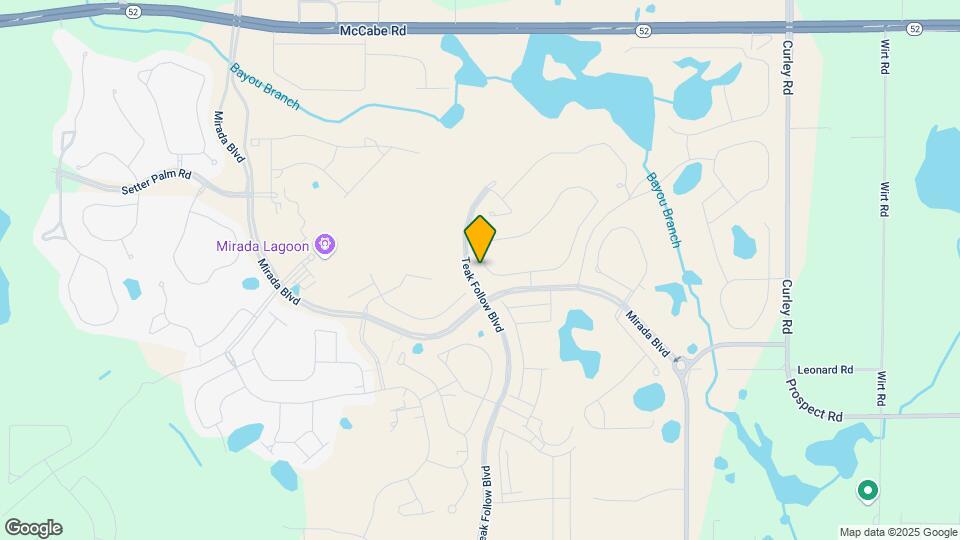
Task: Select the green place pin near Prospect Rd
Action: (868, 491)
